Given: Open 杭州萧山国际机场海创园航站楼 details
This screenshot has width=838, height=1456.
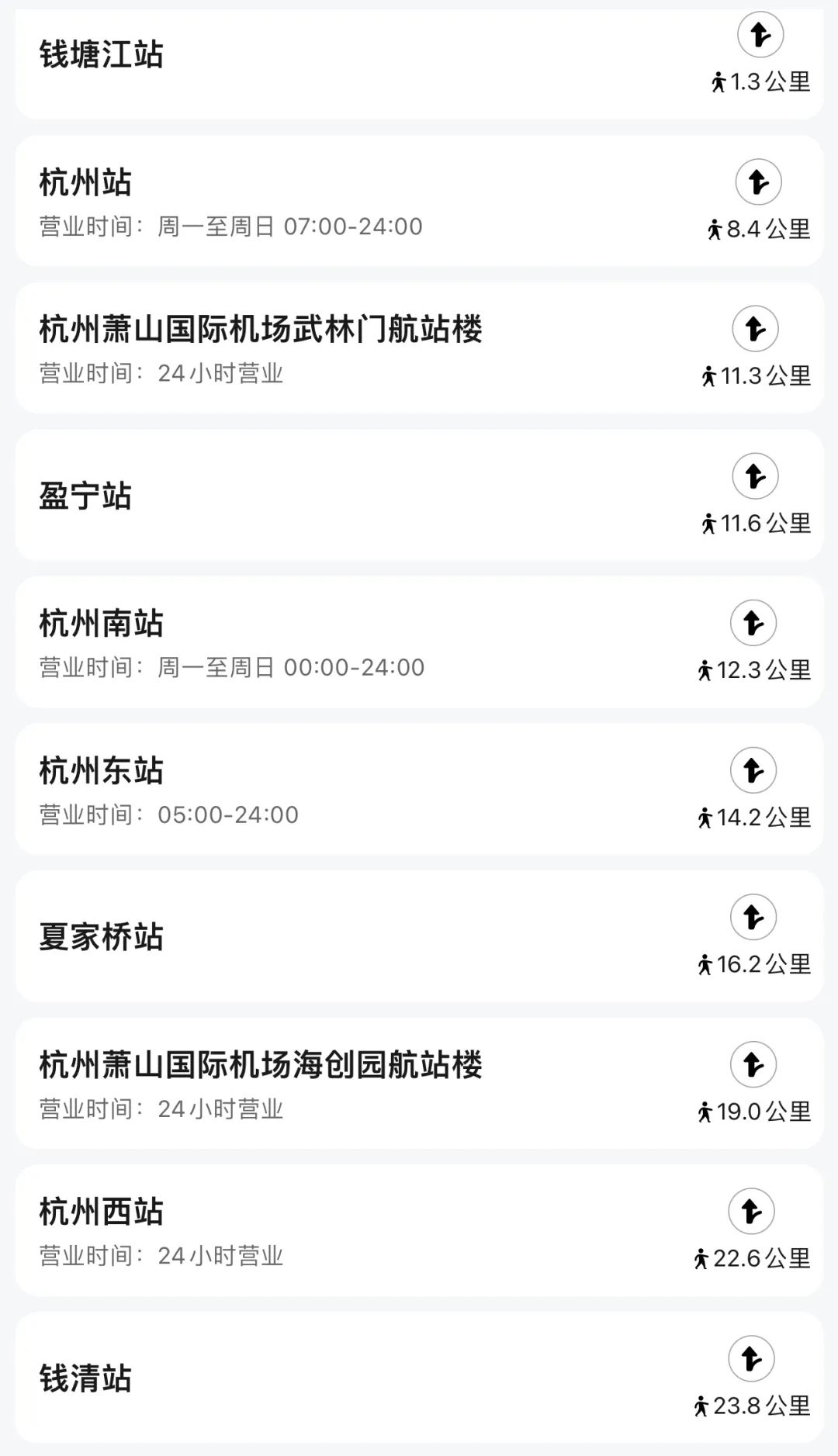Looking at the screenshot, I should pos(310,1083).
